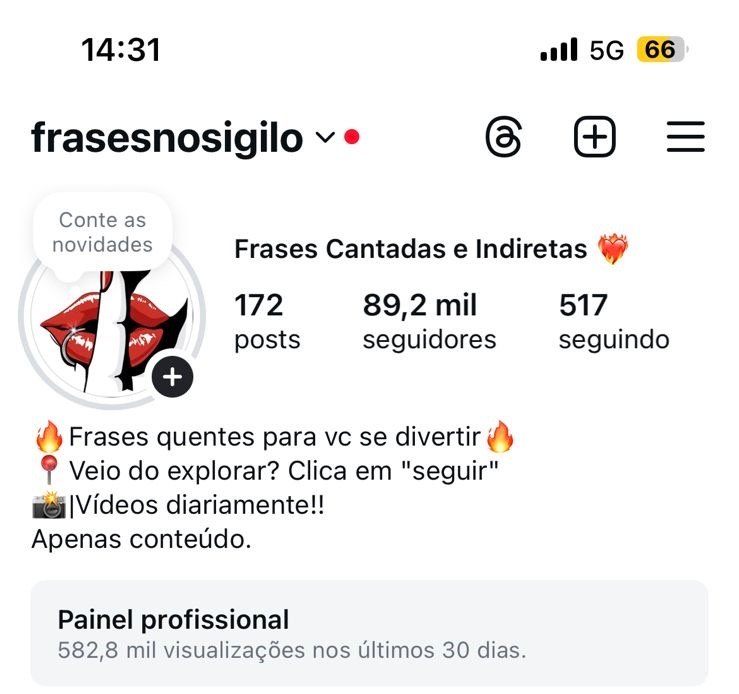Tap the 'Conte as novidades' note bubble
739x694 pixels.
[x=103, y=231]
